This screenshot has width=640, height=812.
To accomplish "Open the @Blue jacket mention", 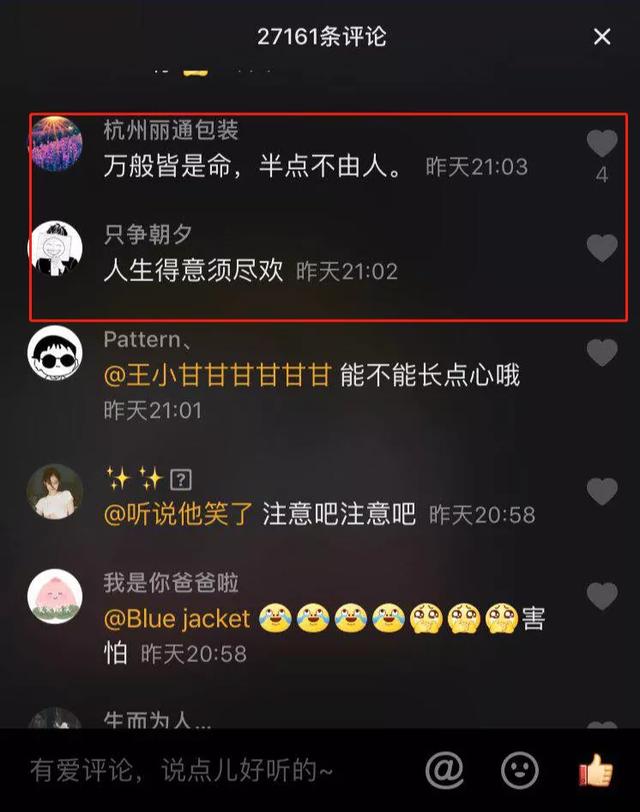I will pos(176,619).
